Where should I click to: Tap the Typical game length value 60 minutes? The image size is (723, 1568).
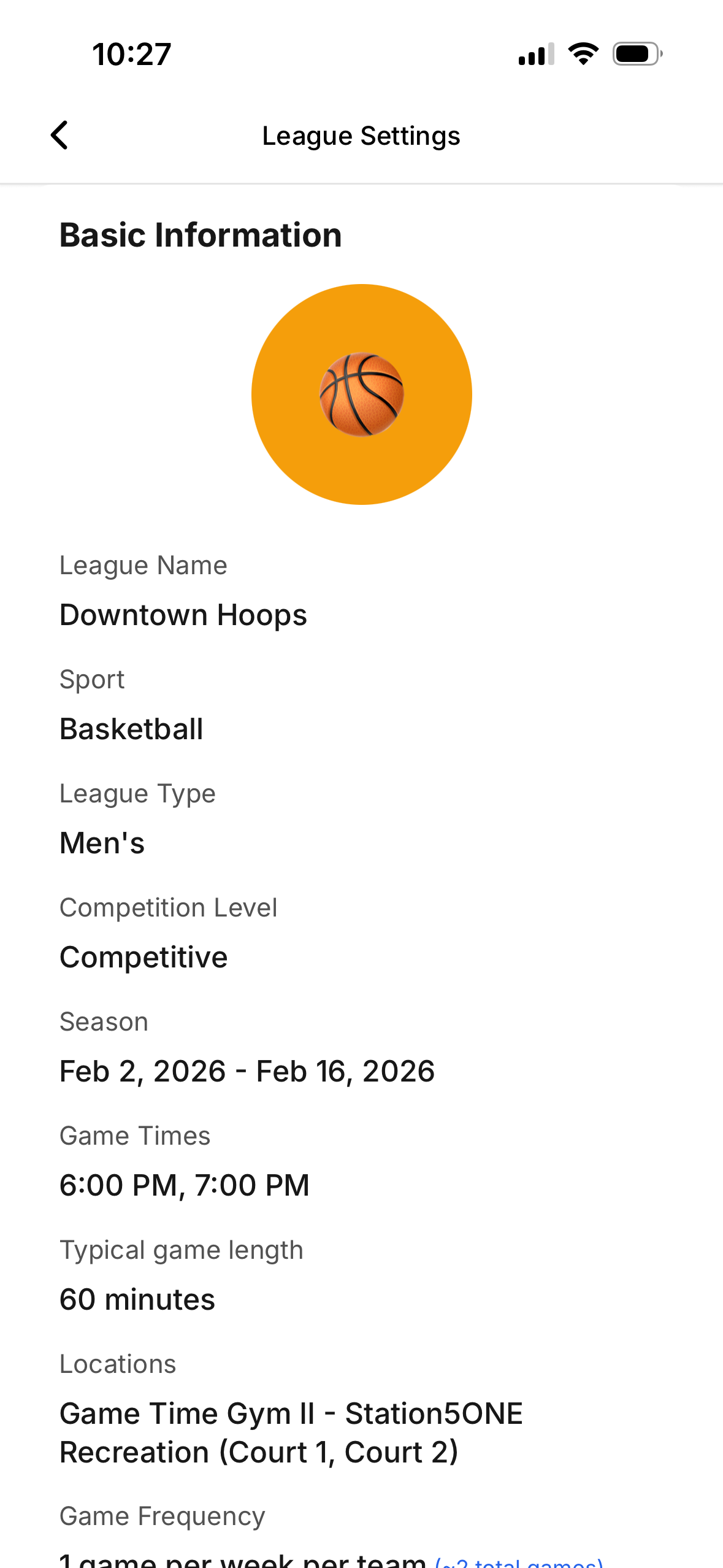click(x=137, y=1298)
